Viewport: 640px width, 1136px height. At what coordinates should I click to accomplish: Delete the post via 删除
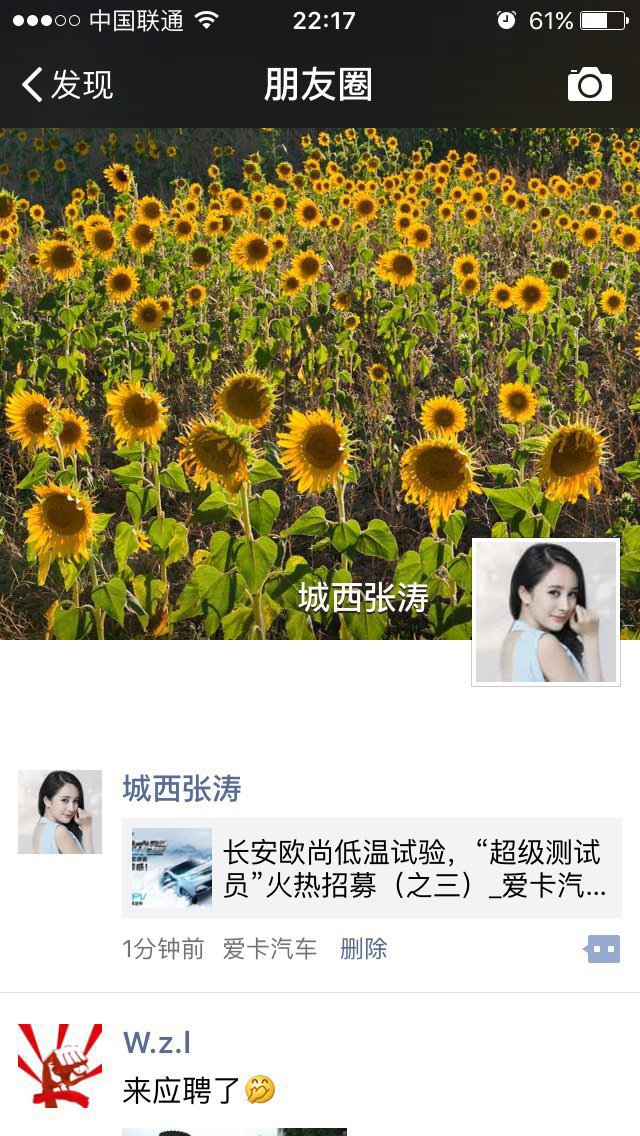point(363,949)
